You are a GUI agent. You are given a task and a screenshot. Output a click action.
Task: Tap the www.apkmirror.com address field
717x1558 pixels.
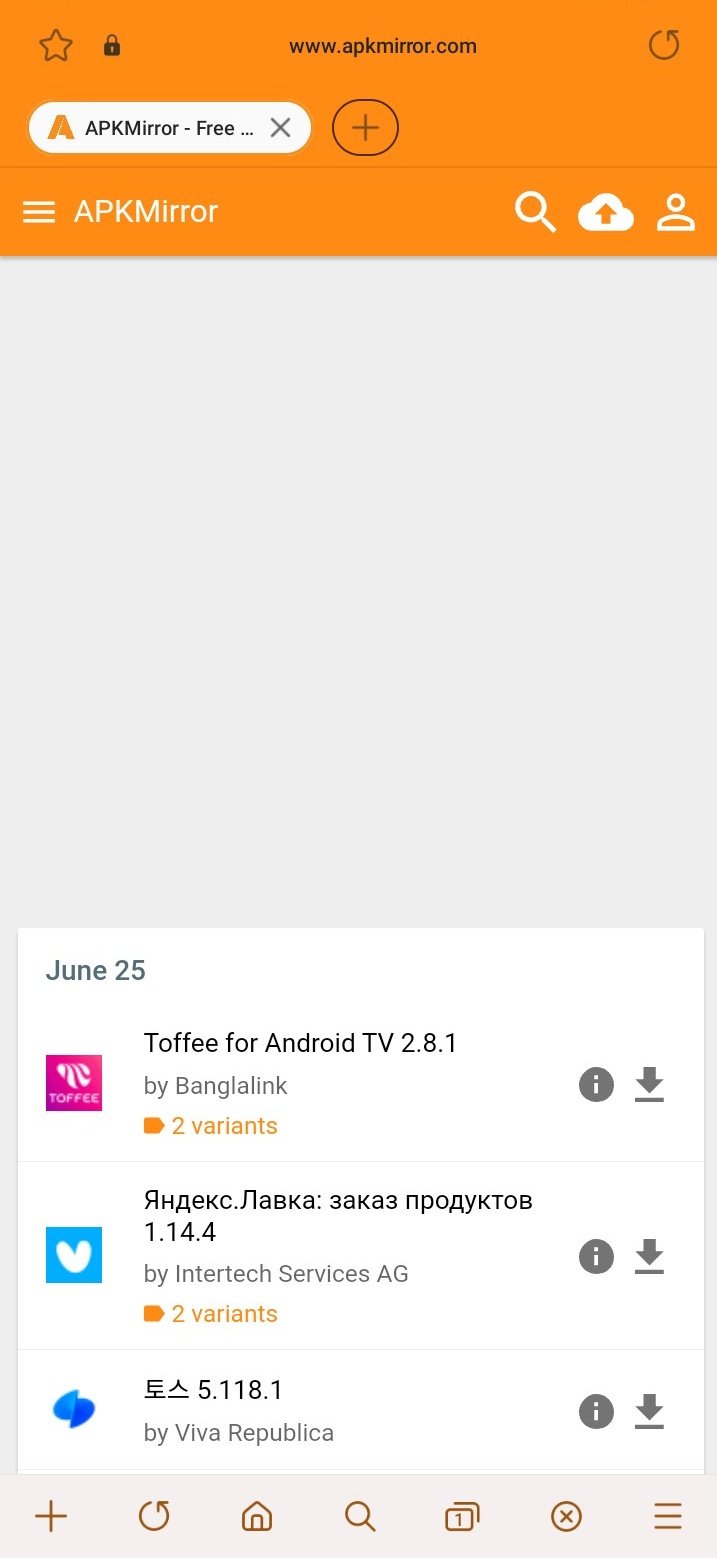(x=382, y=46)
